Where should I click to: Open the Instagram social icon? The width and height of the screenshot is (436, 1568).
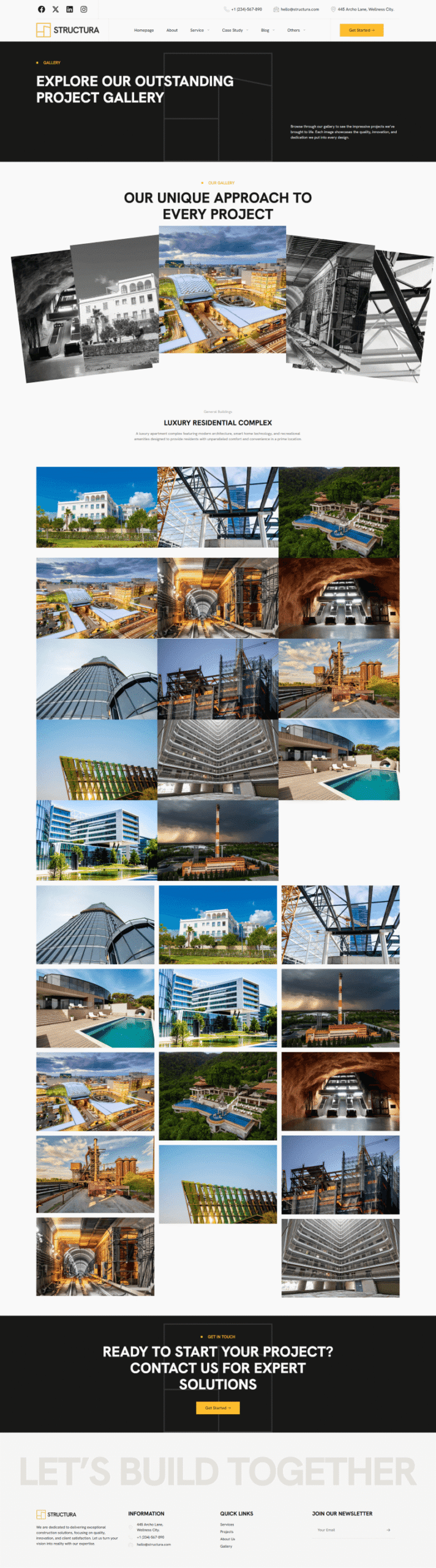pyautogui.click(x=84, y=9)
